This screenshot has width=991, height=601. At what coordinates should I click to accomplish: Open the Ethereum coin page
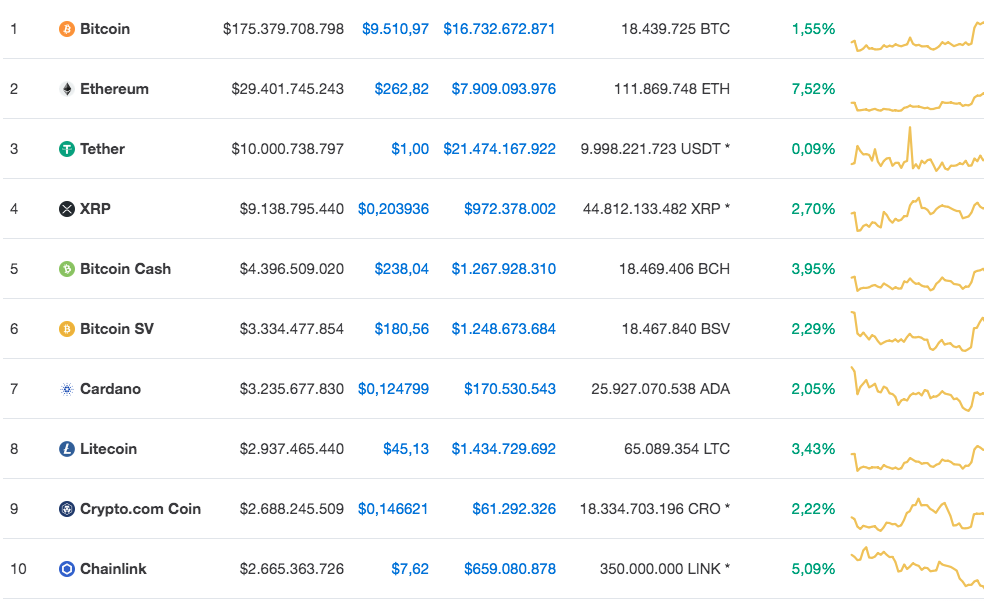pyautogui.click(x=114, y=89)
